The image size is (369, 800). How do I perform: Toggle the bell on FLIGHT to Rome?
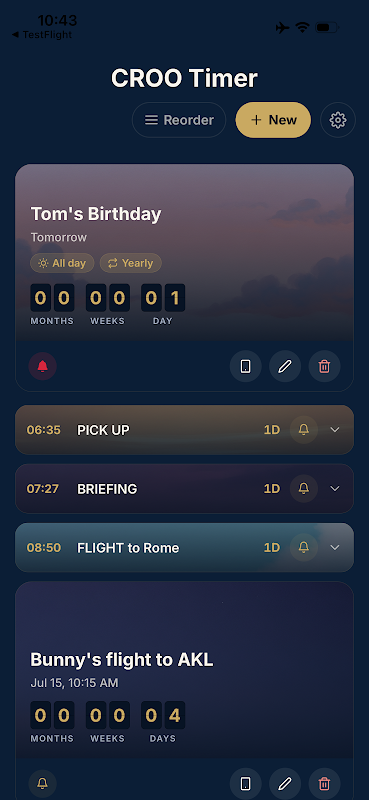coord(304,547)
